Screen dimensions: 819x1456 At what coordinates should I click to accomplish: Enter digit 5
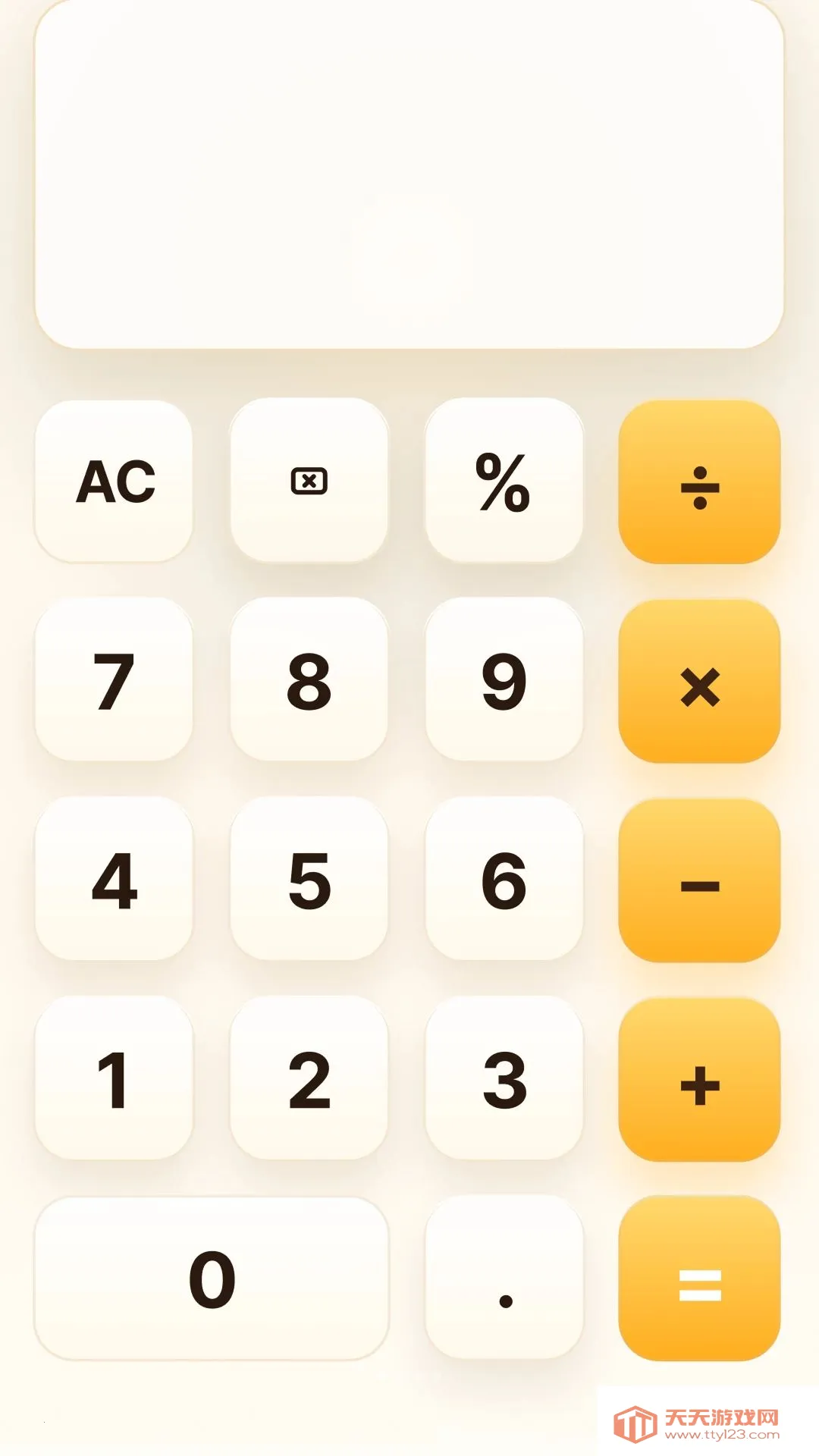tap(309, 879)
